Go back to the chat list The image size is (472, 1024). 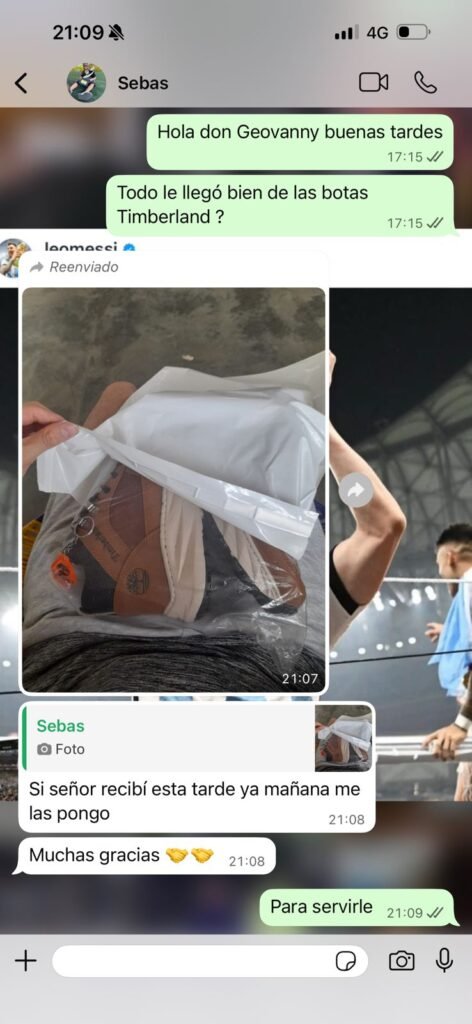point(22,83)
